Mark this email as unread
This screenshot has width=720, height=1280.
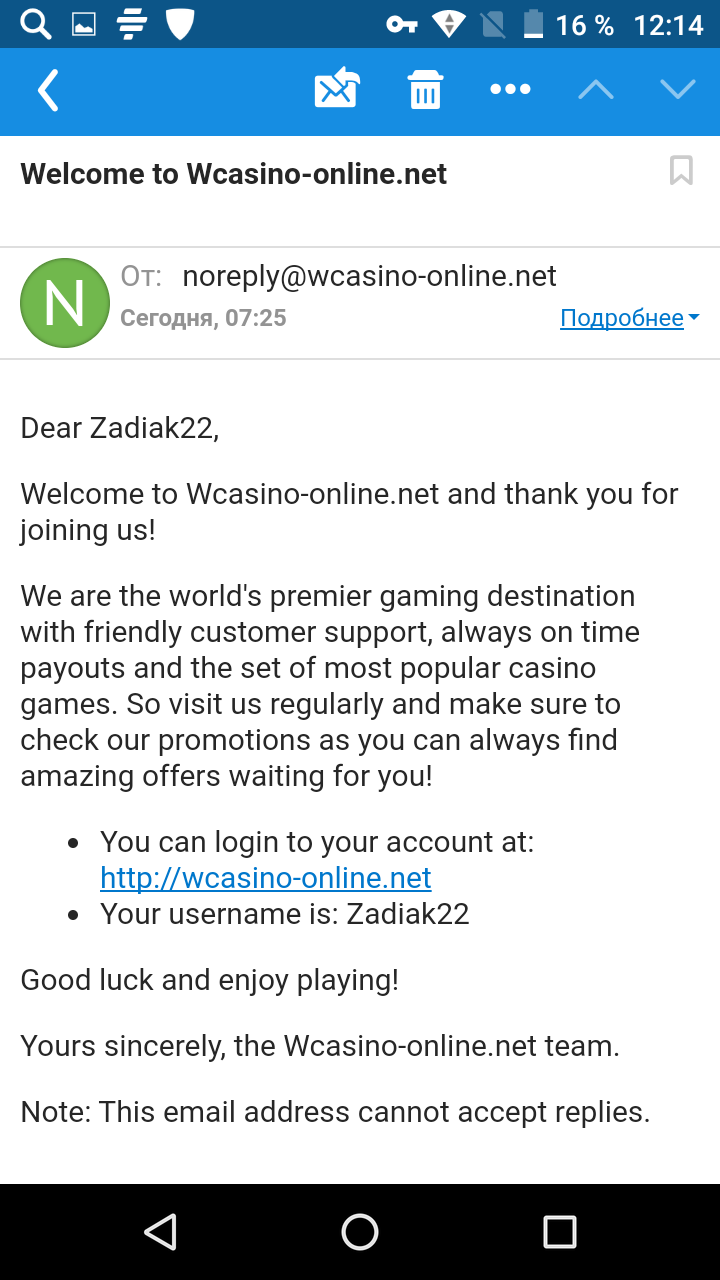coord(337,90)
